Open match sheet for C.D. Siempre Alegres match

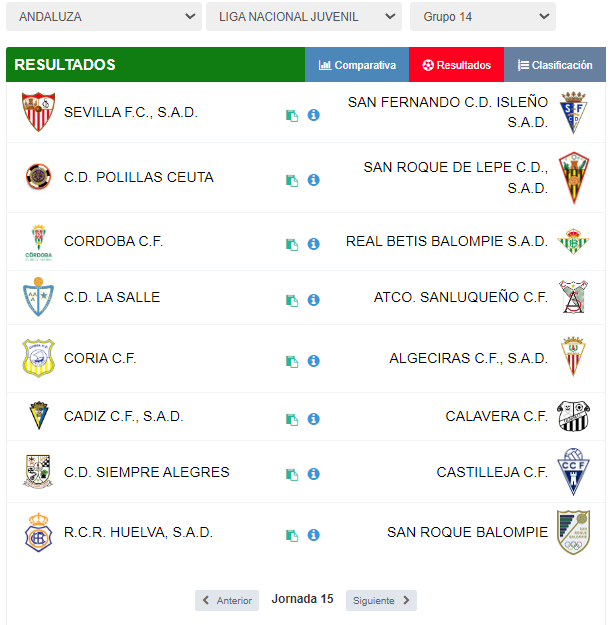[x=292, y=475]
